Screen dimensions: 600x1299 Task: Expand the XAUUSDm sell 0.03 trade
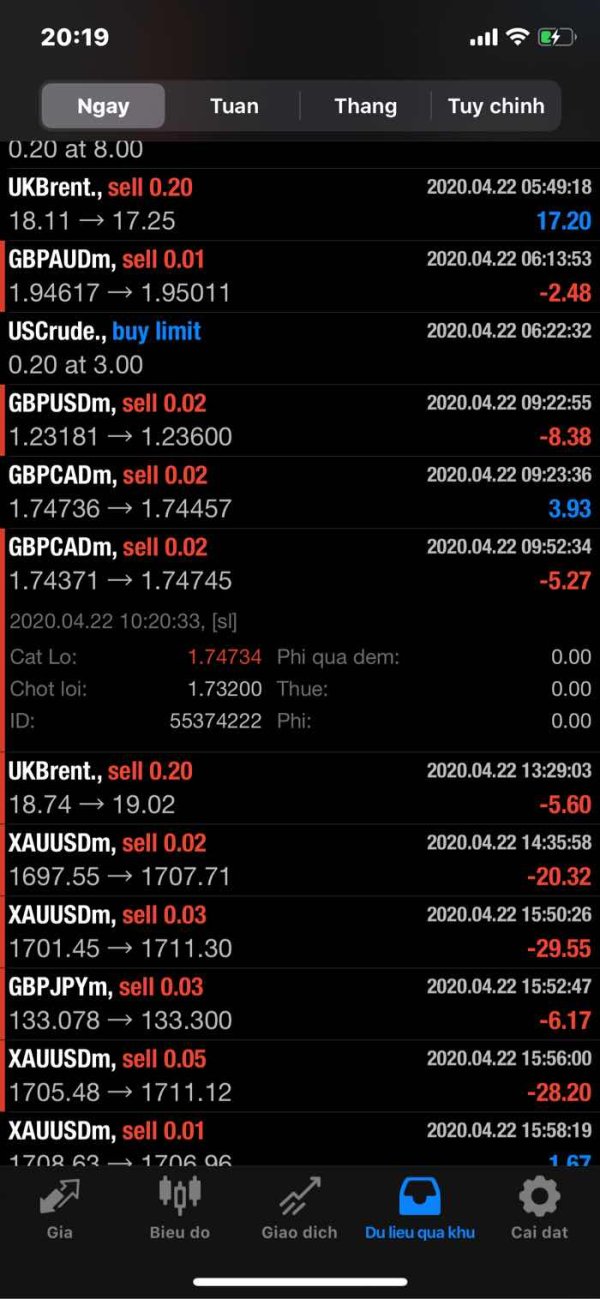coord(300,932)
